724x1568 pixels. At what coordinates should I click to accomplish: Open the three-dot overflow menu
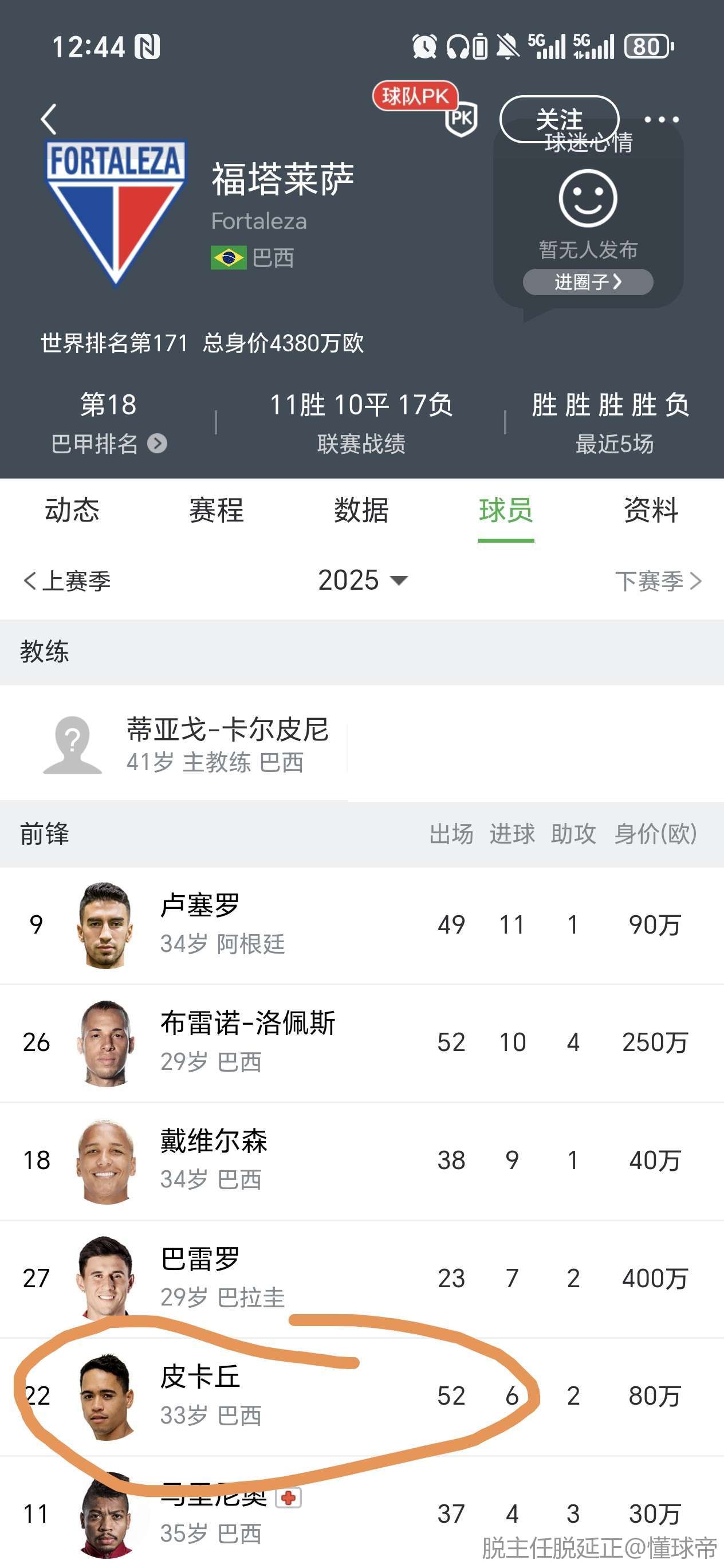click(661, 119)
